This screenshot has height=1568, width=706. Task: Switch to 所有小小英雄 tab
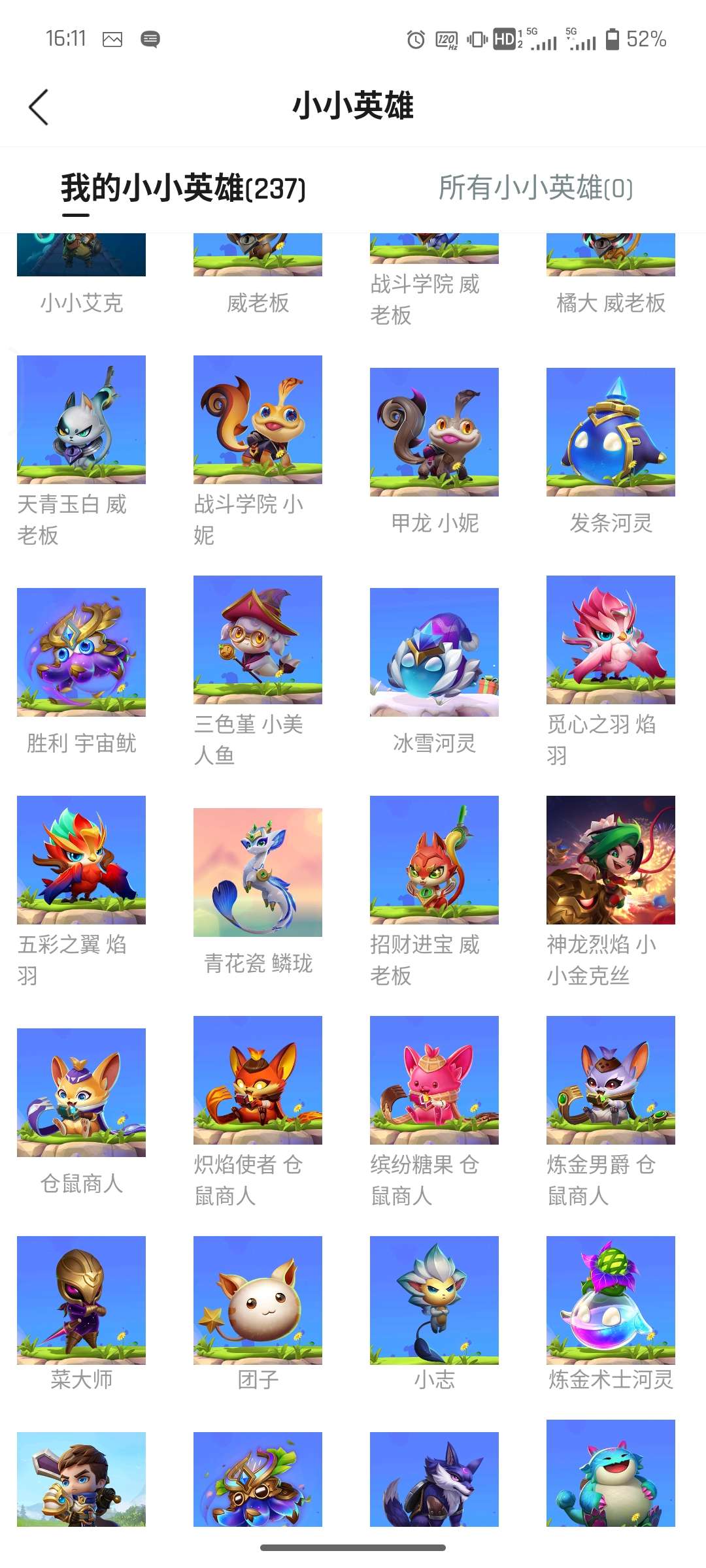pyautogui.click(x=535, y=188)
